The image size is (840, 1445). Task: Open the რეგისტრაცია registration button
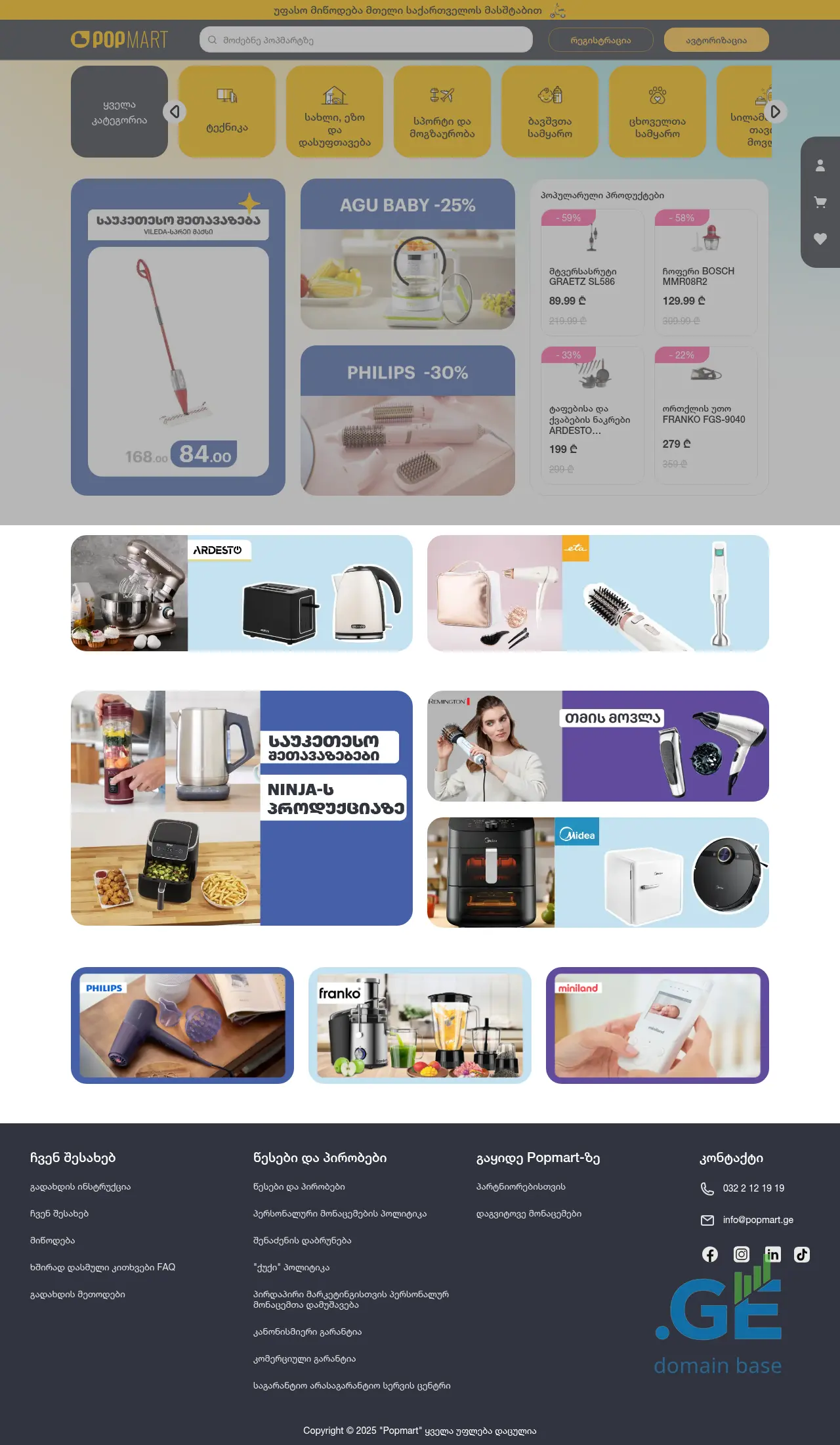600,40
